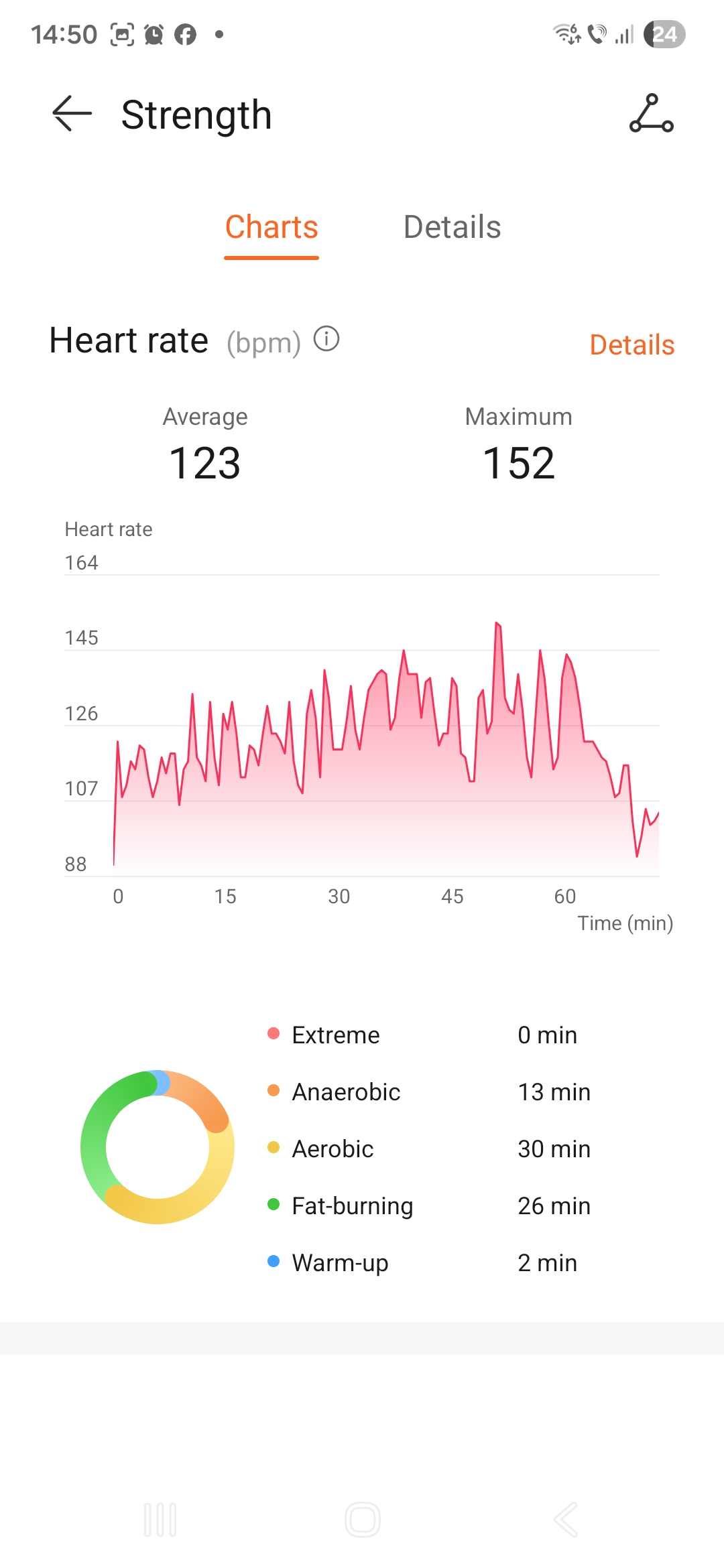Tap the system home button

362,1520
